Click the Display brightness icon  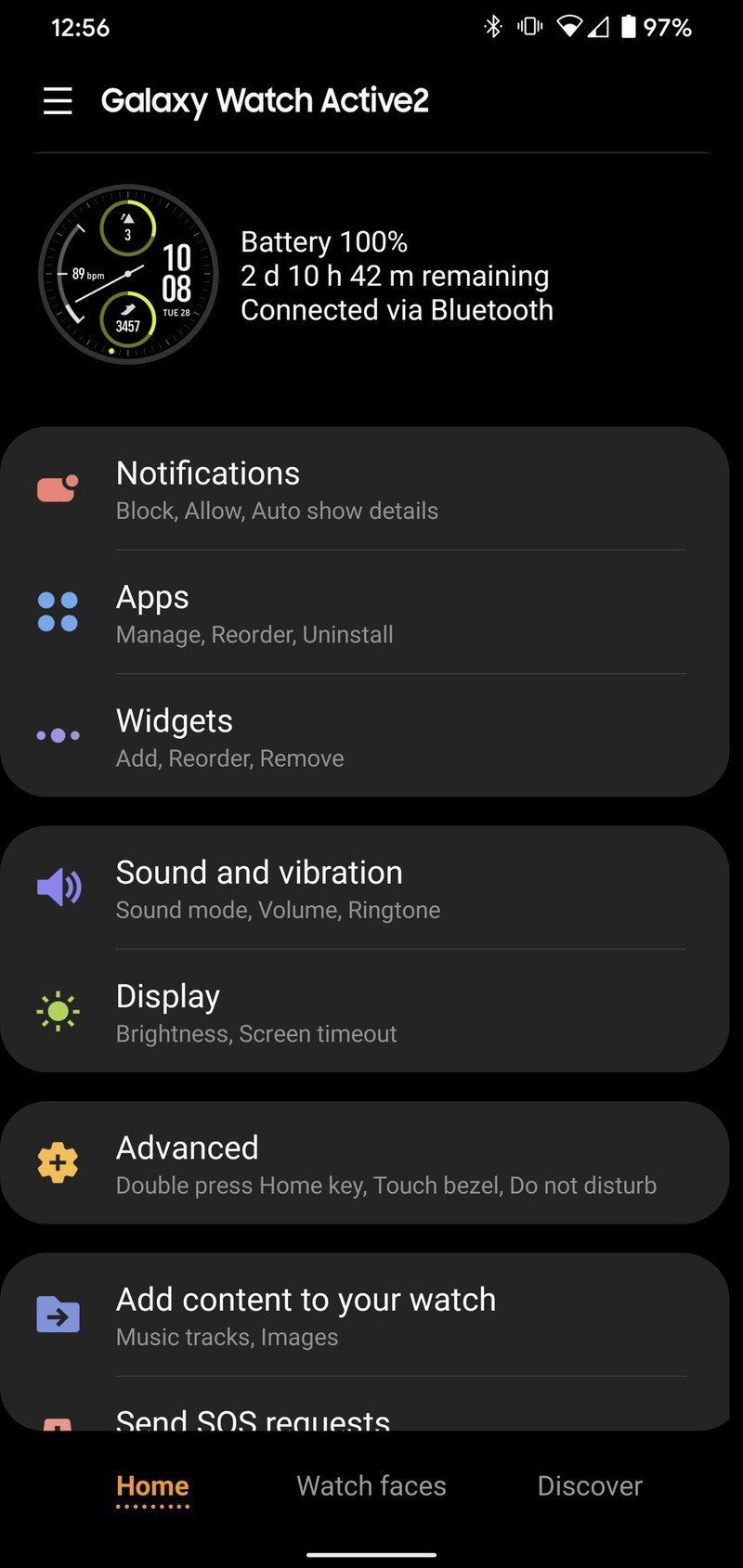(x=58, y=1010)
